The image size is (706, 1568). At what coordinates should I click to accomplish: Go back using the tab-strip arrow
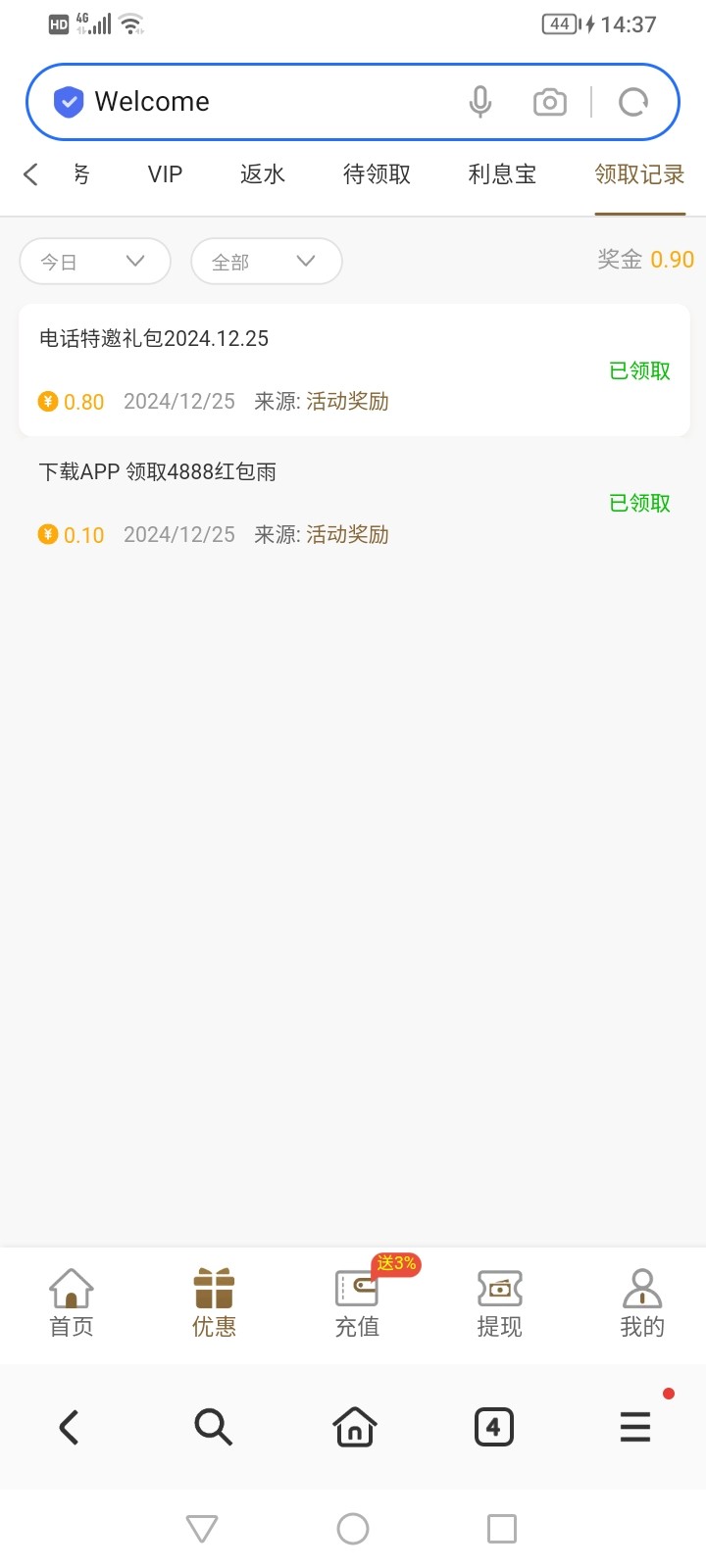coord(31,174)
